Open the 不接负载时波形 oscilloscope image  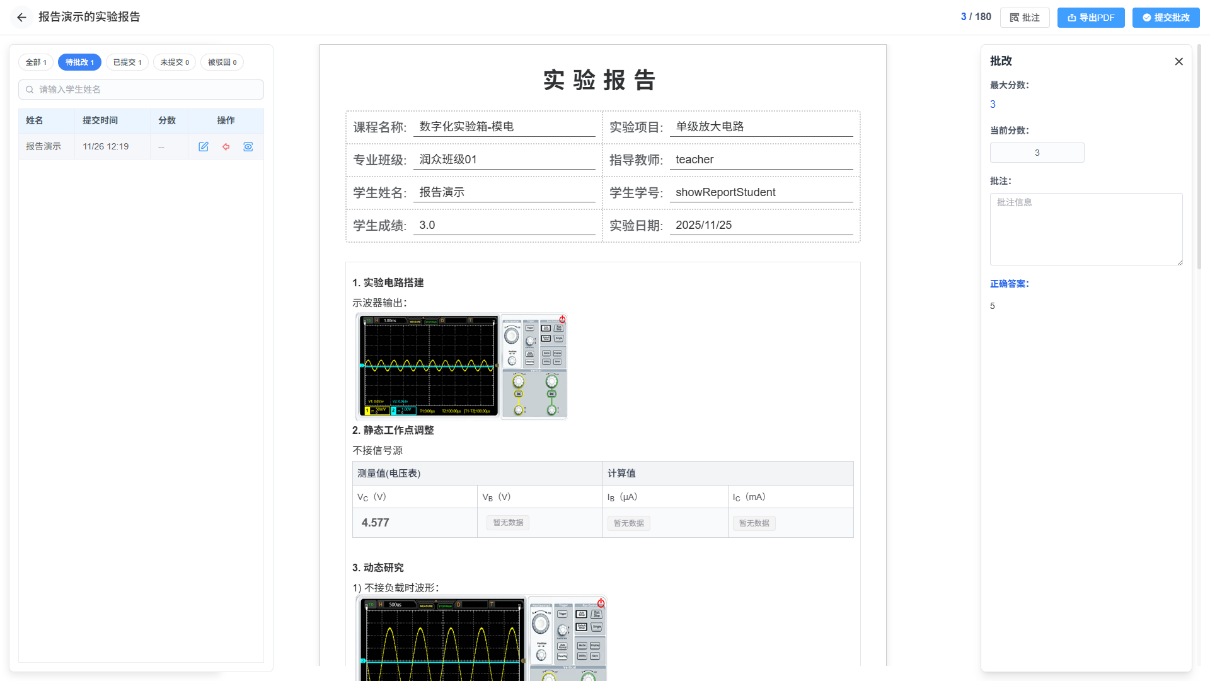[482, 638]
